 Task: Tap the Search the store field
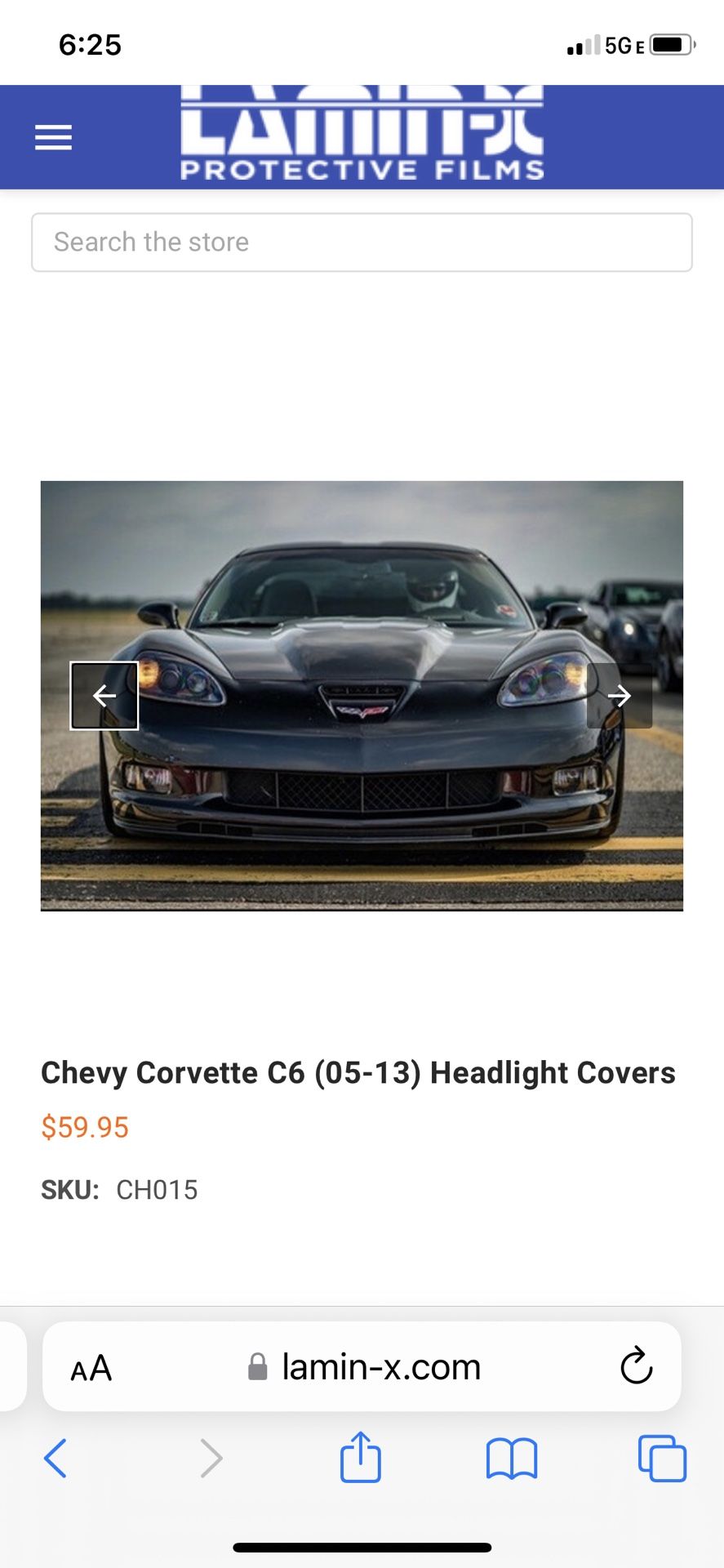[x=362, y=243]
